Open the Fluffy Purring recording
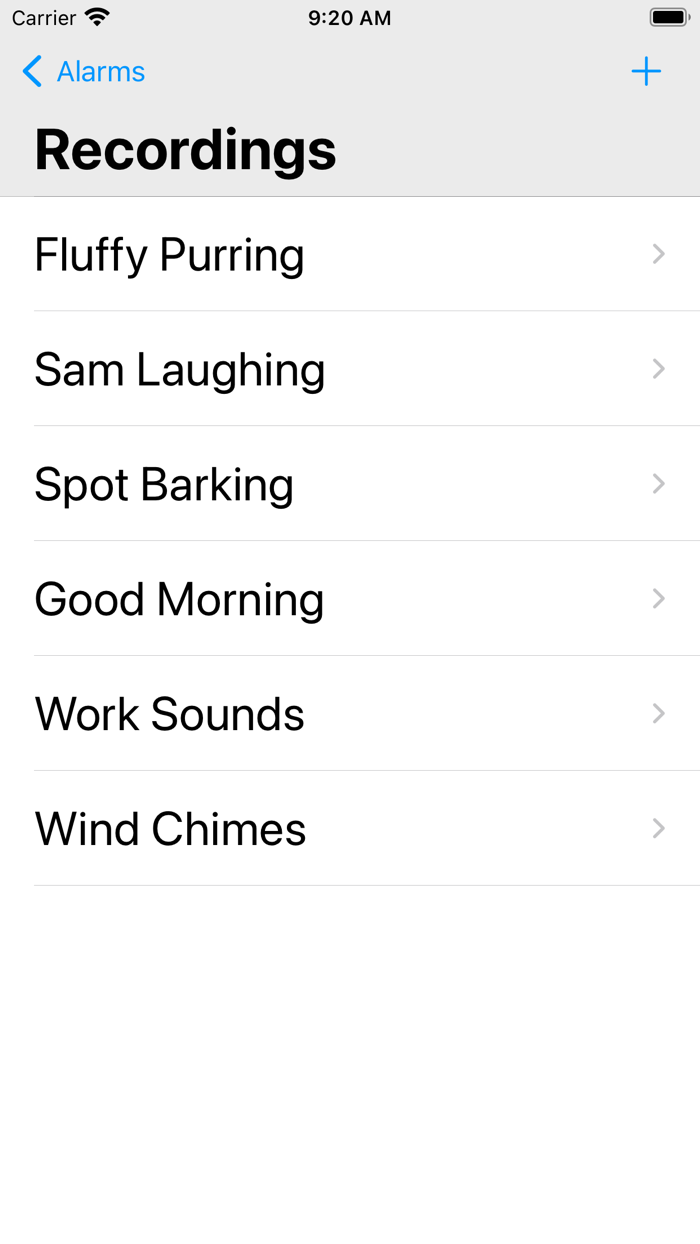This screenshot has height=1244, width=700. [350, 255]
